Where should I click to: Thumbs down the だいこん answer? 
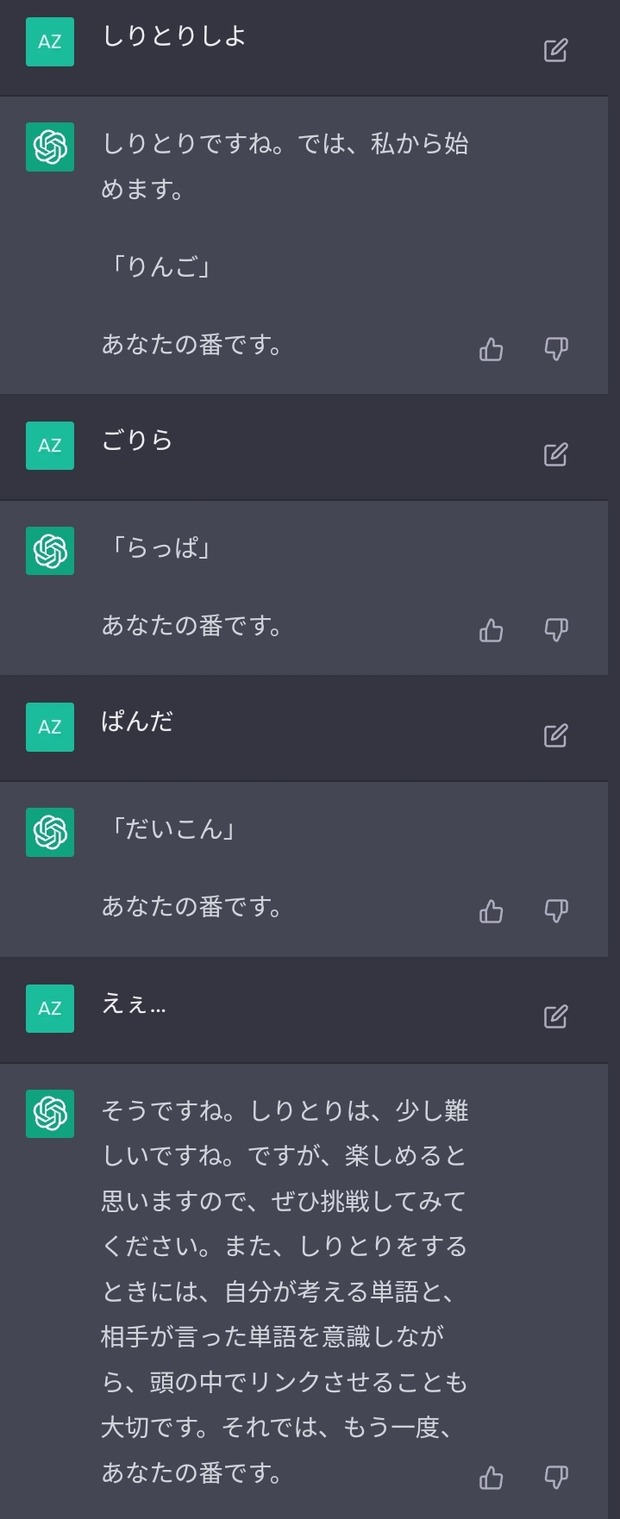pos(556,911)
